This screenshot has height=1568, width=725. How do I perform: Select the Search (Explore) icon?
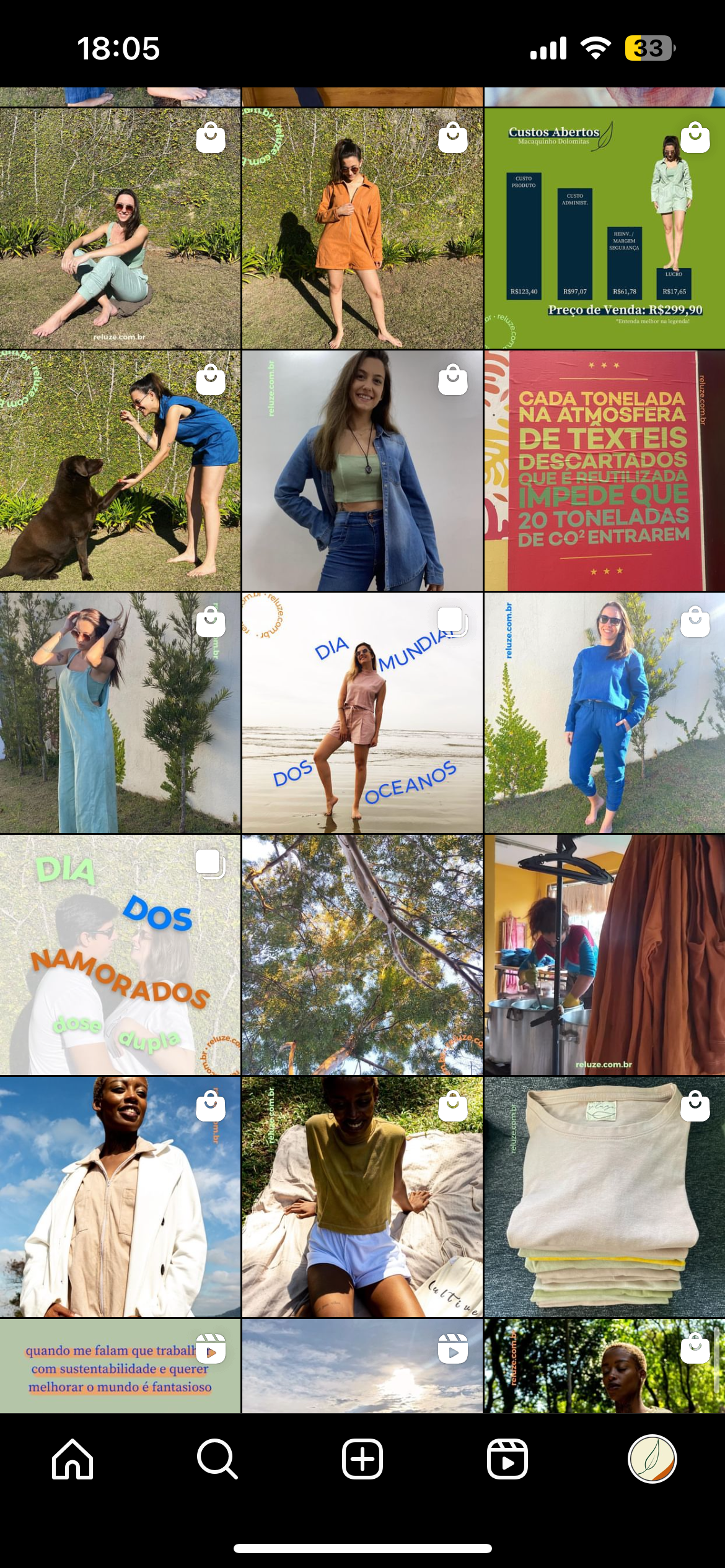217,1458
